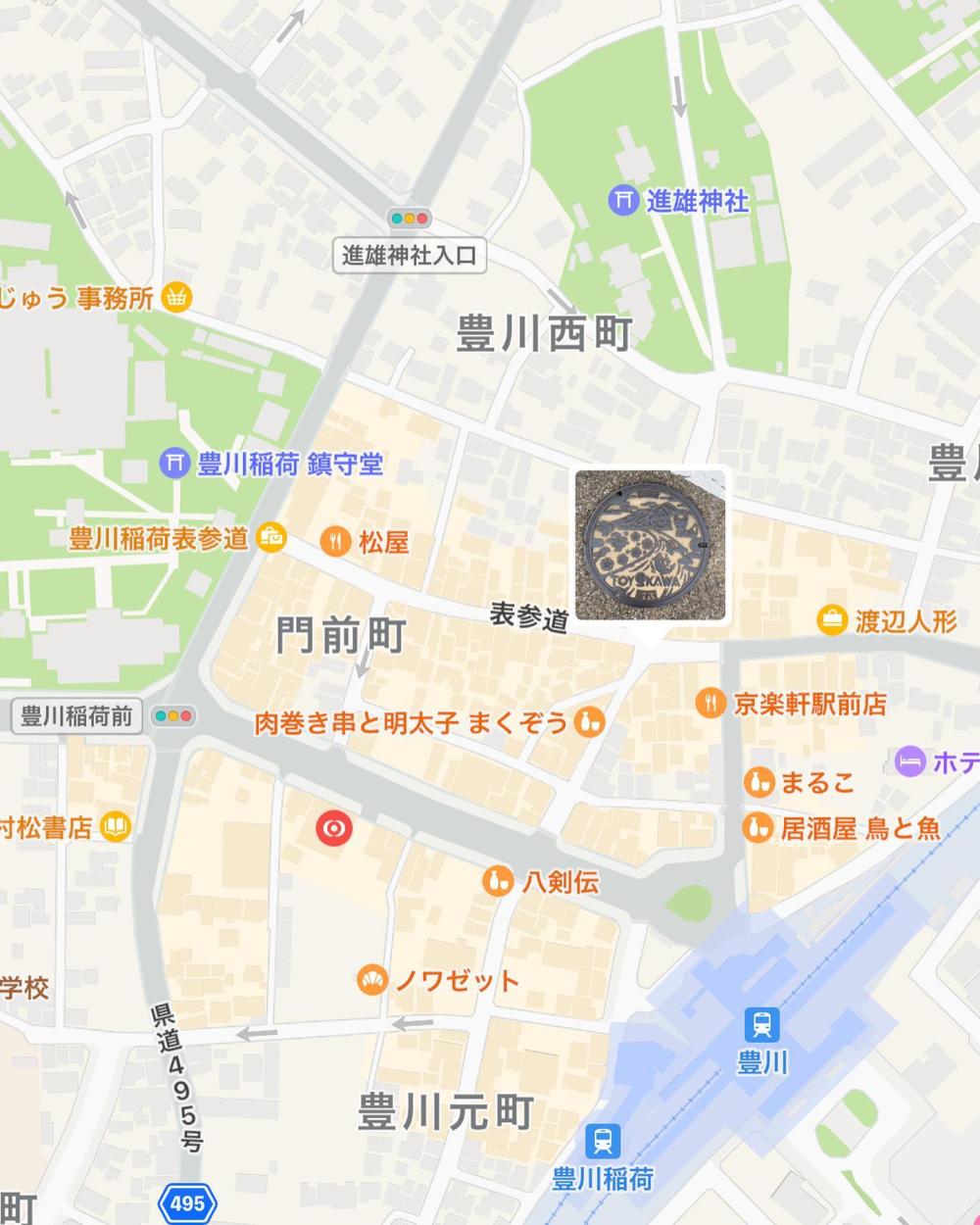Open the red target store pin
This screenshot has height=1225, width=980.
(333, 830)
